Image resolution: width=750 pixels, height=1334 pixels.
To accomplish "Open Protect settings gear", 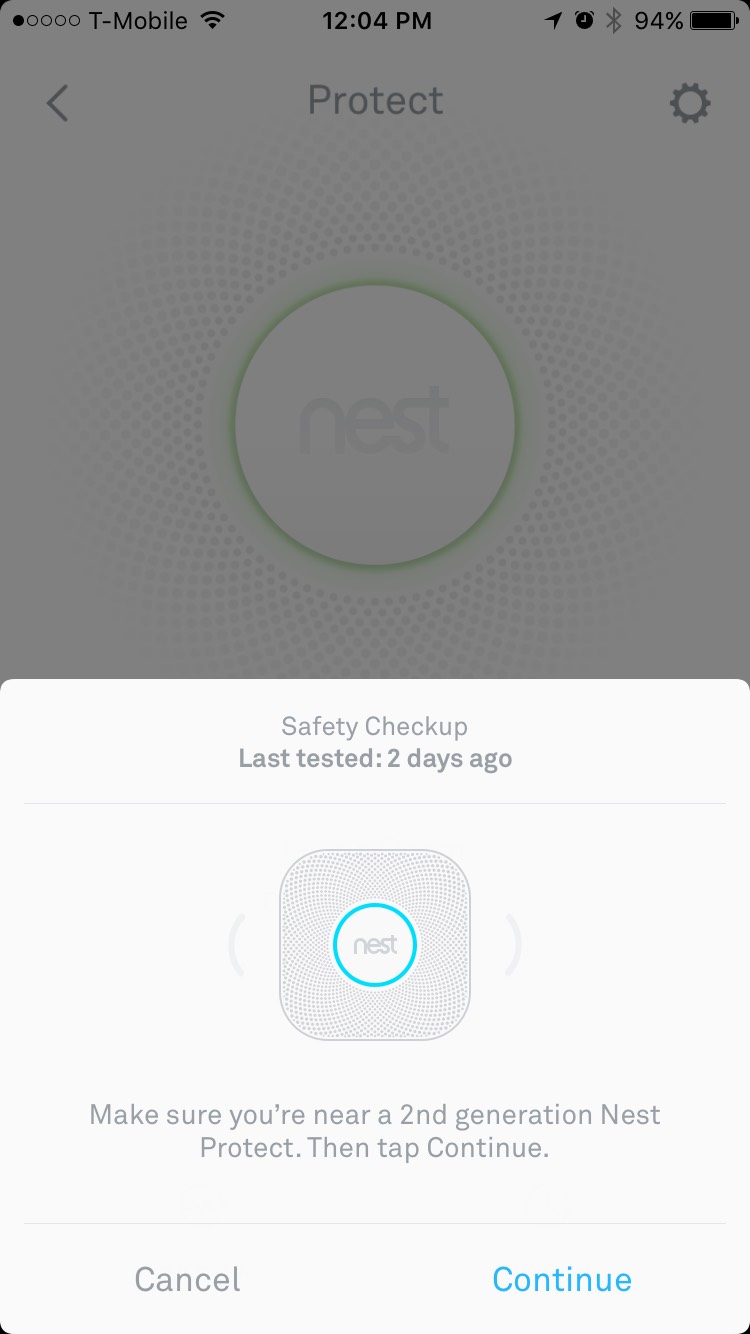I will click(x=690, y=103).
